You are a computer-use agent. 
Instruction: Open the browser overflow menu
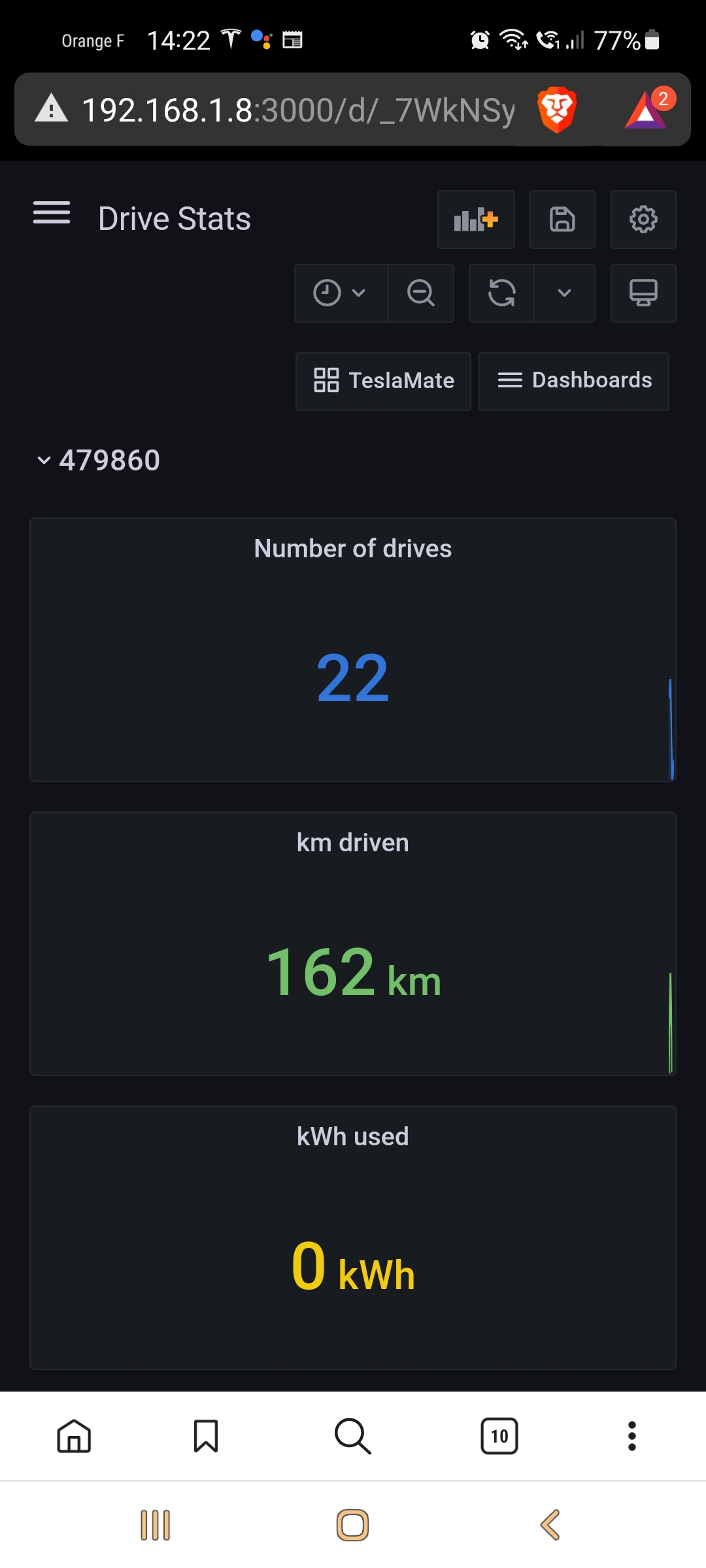click(631, 1436)
